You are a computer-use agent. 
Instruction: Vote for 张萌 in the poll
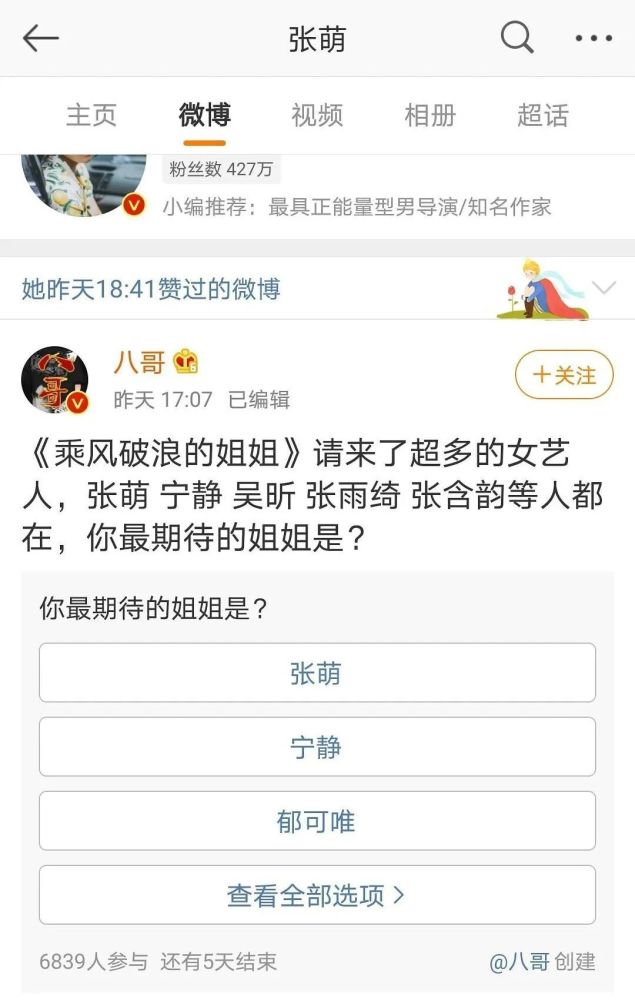point(317,673)
